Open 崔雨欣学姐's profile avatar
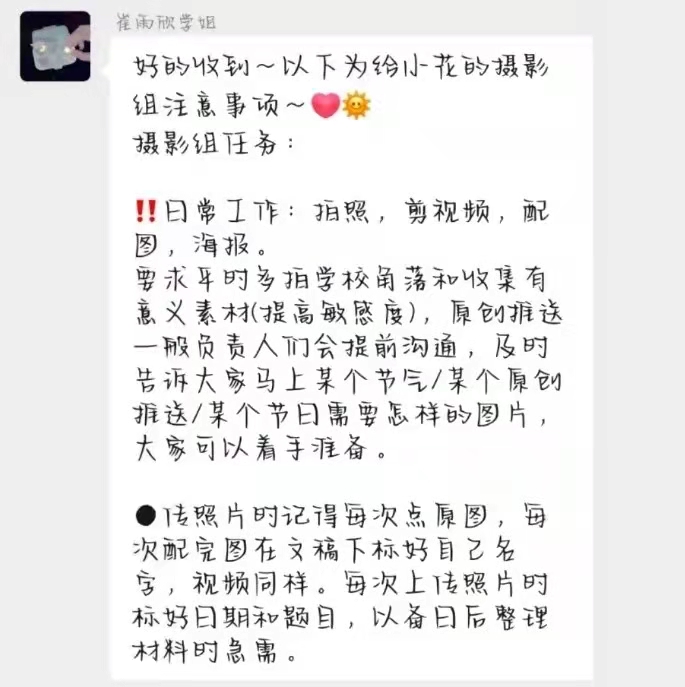The height and width of the screenshot is (687, 685). [55, 46]
